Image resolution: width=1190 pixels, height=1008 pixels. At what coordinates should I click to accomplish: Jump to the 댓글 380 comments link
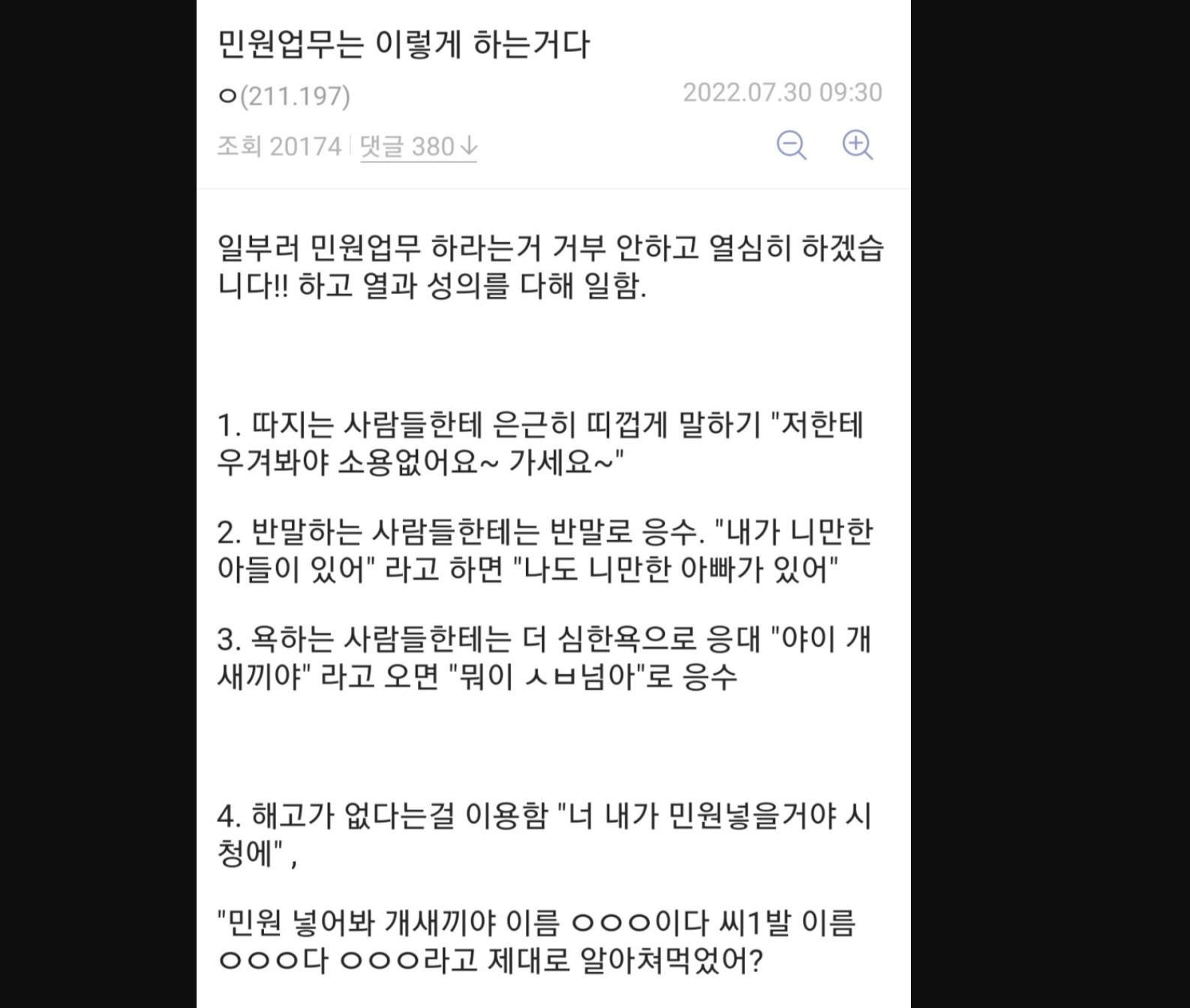(x=418, y=146)
